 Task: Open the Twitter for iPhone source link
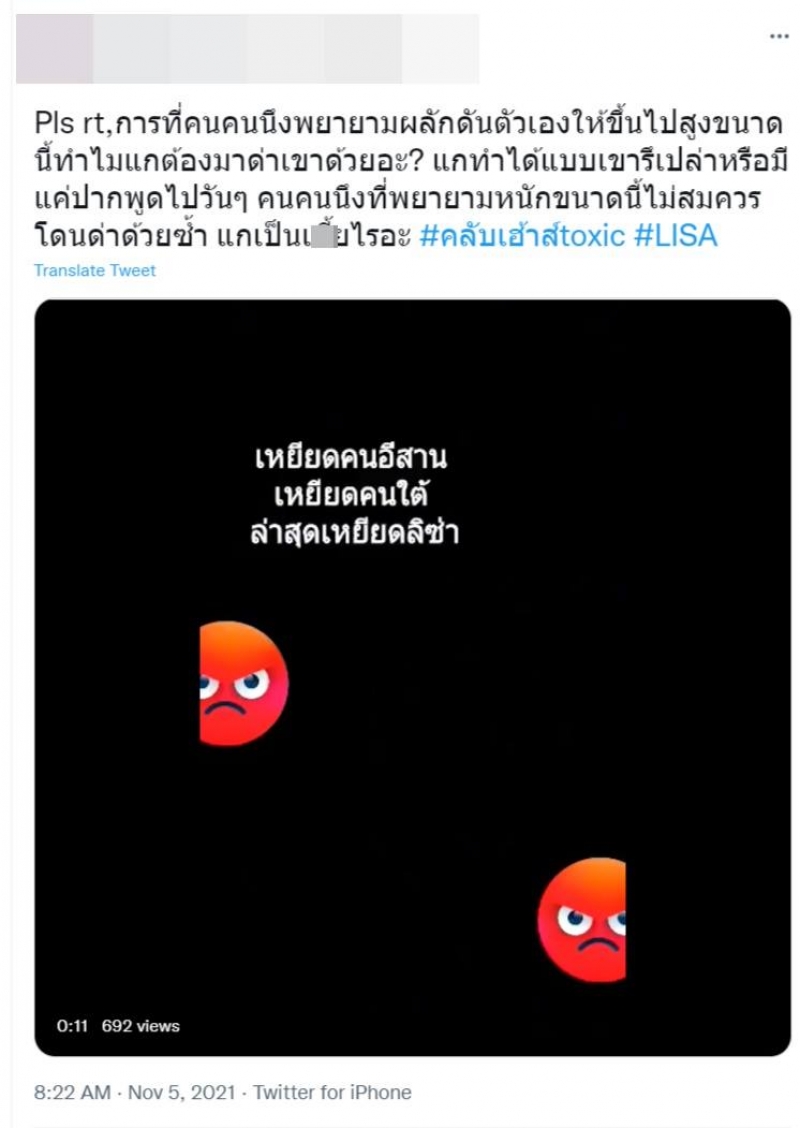(x=332, y=1092)
